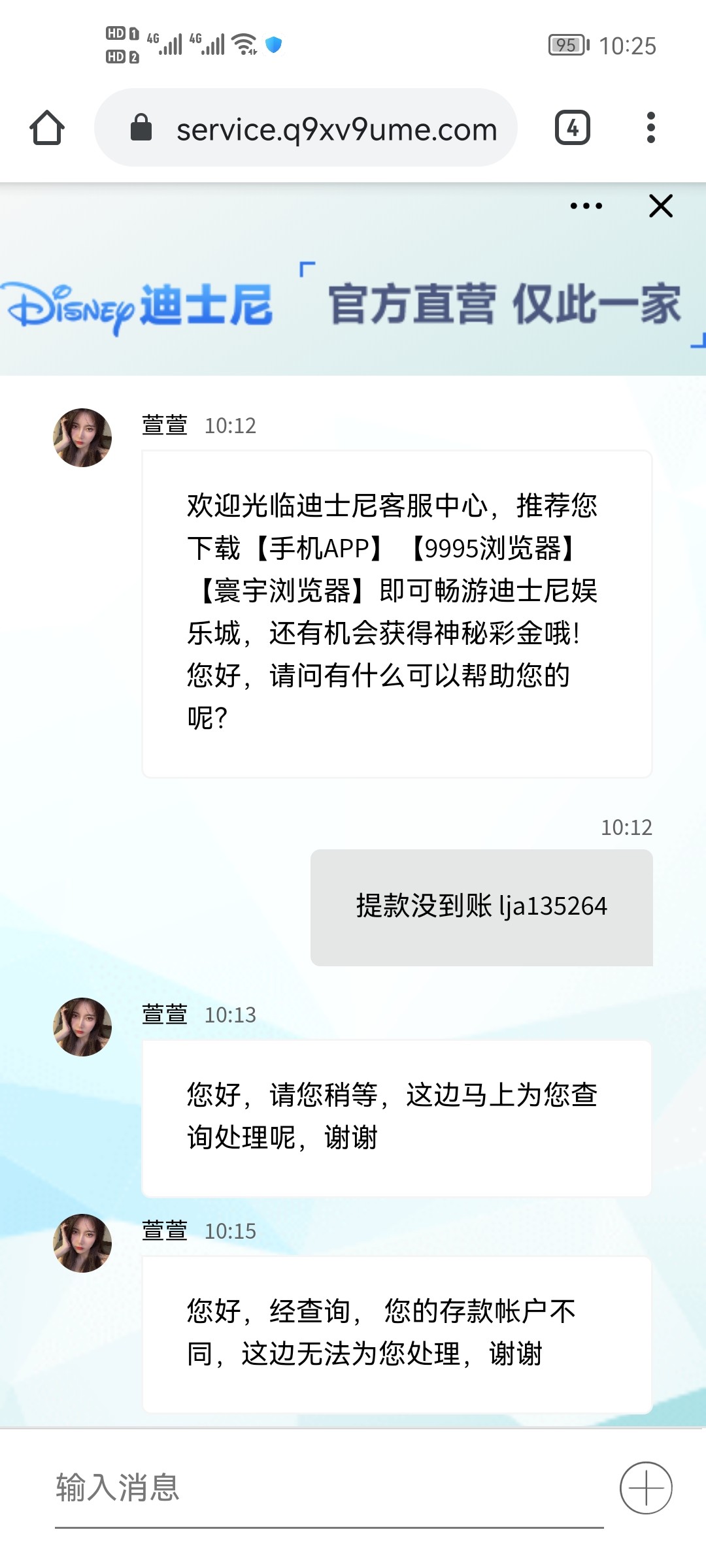Open the browser overflow menu (three dots)

650,129
